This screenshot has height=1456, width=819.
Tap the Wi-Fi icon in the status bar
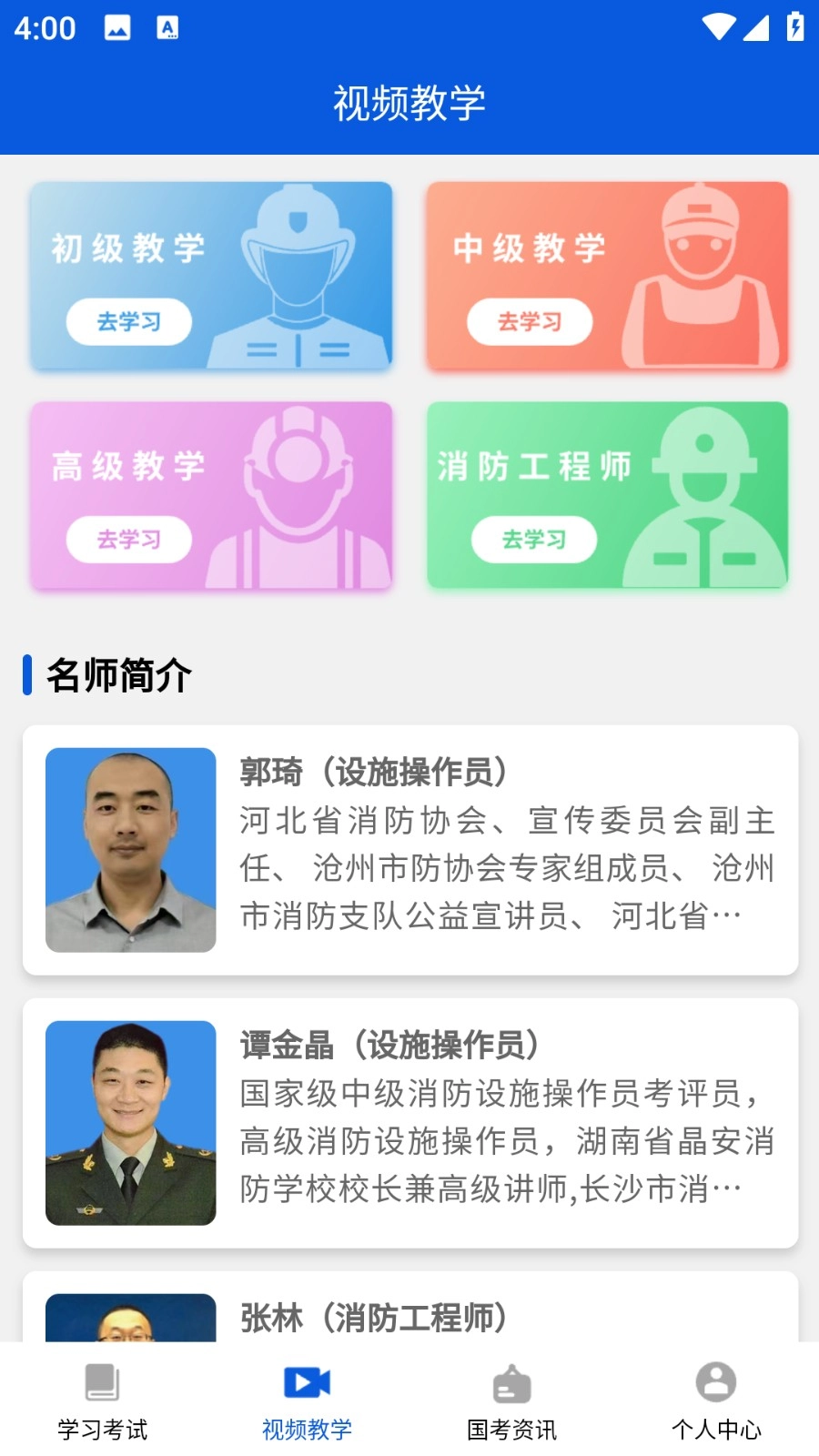point(718,28)
